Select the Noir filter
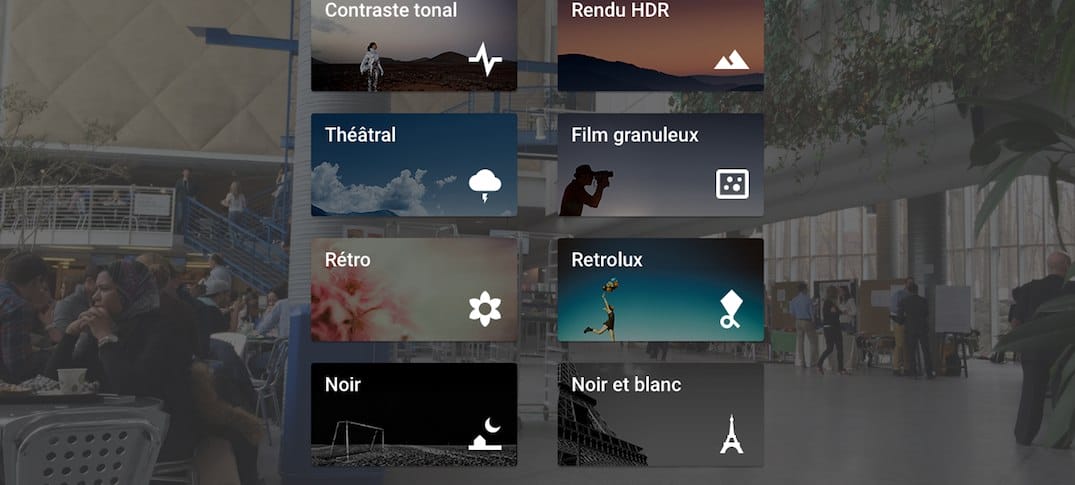 pyautogui.click(x=414, y=414)
